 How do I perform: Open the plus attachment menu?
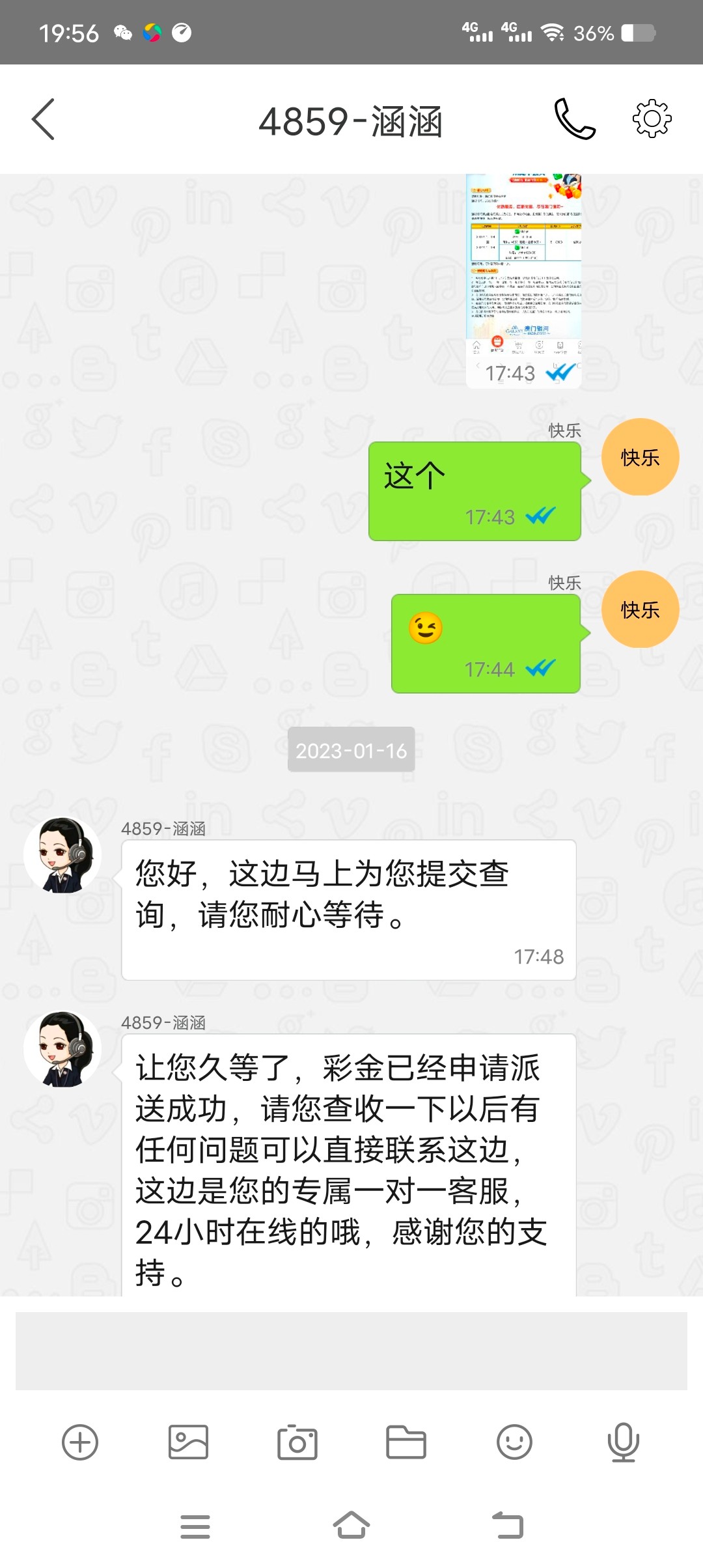pyautogui.click(x=80, y=1442)
